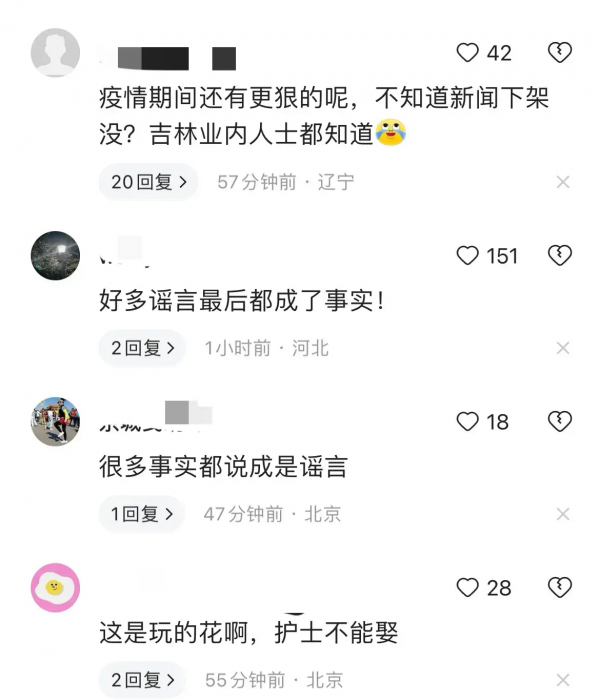This screenshot has height=700, width=600.
Task: Open the avatar of the 好多谣言 commenter
Action: pos(56,255)
